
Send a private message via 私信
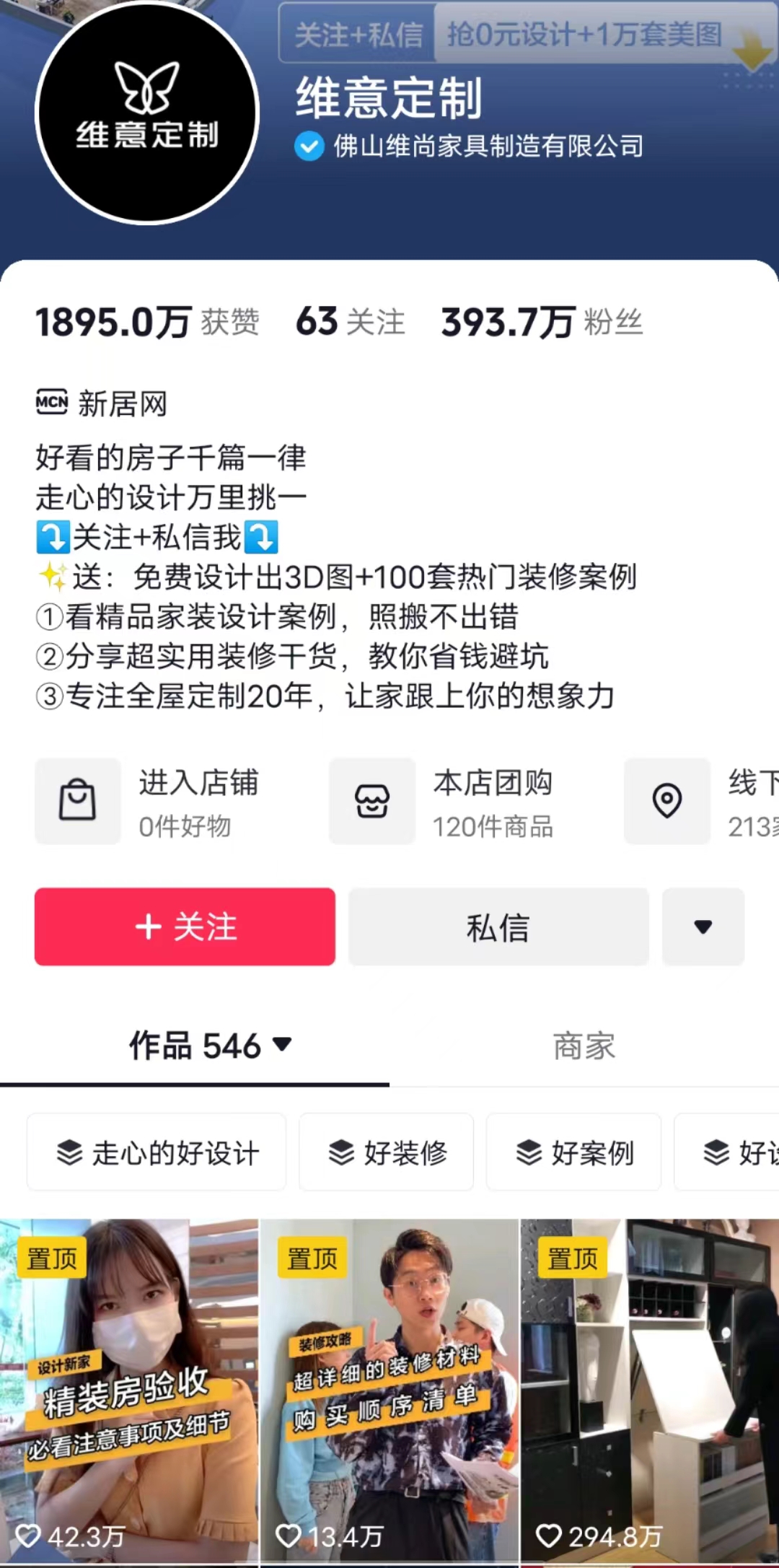(x=498, y=927)
